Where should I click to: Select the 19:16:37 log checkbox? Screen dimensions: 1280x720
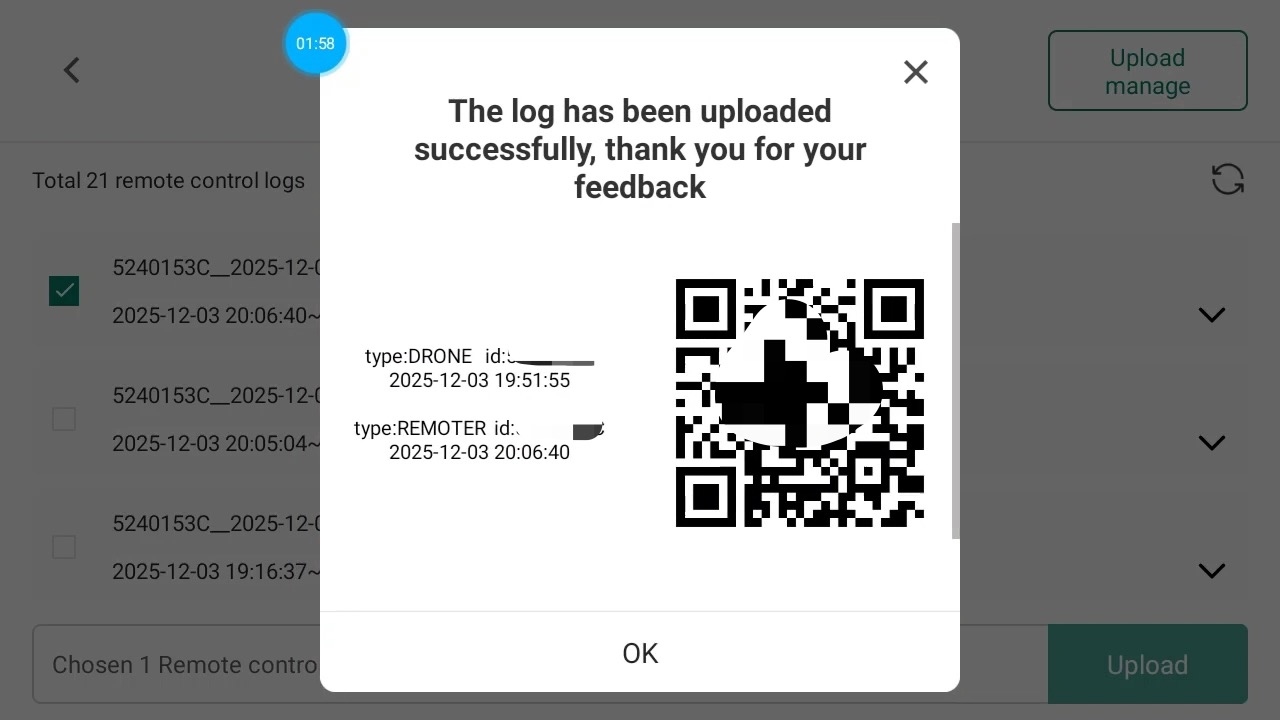[x=64, y=547]
